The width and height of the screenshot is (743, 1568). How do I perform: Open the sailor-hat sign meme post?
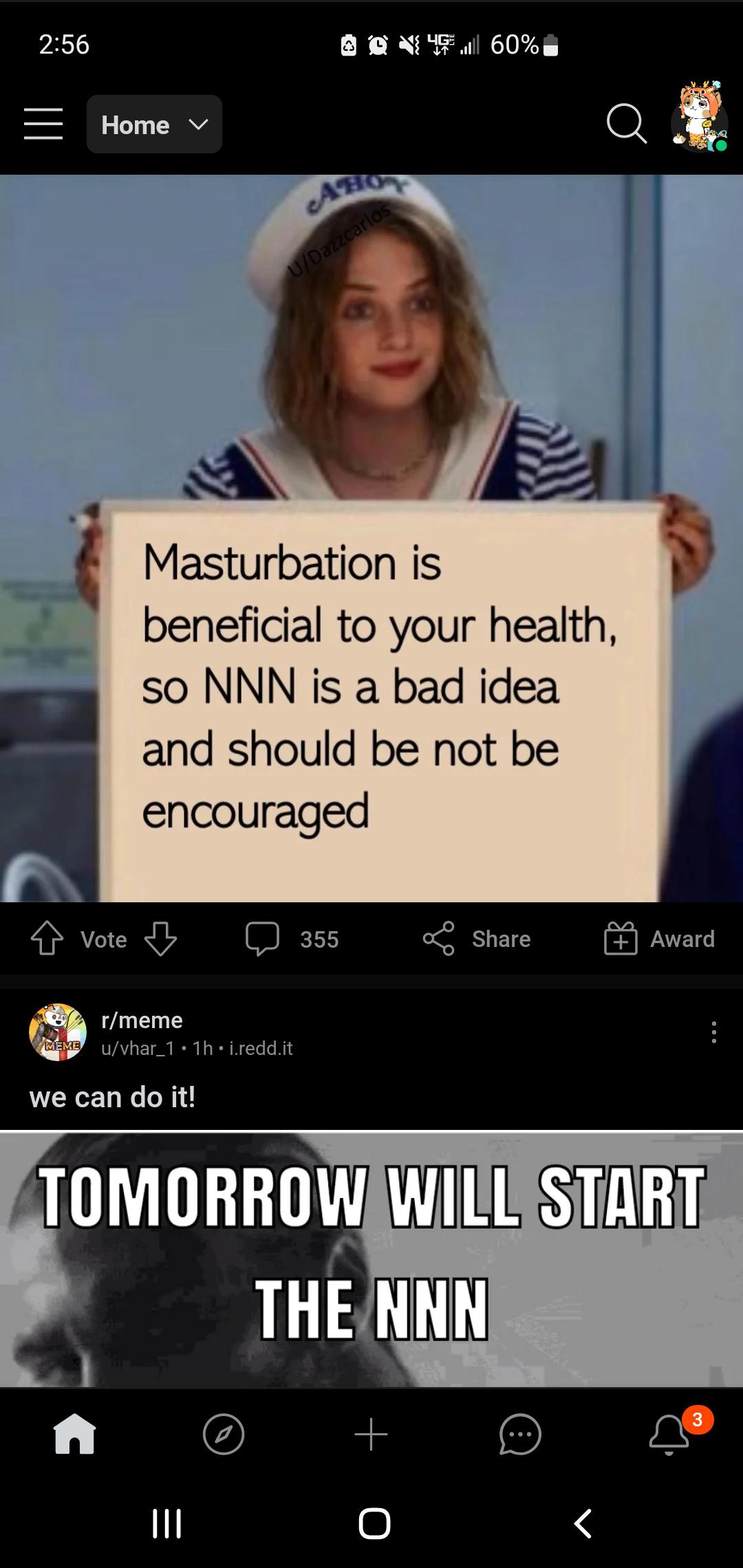point(371,536)
